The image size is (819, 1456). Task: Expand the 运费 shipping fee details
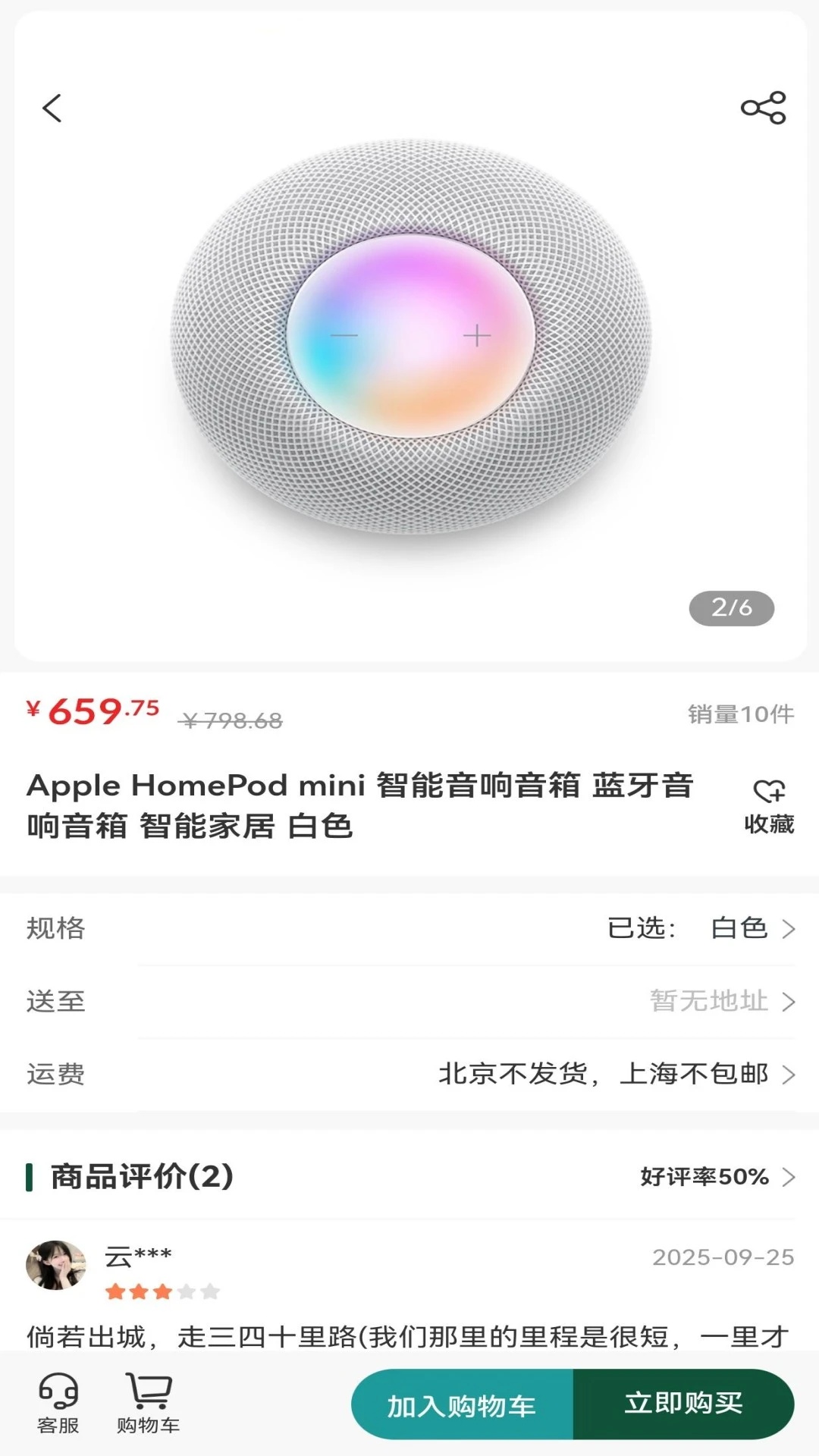[409, 1074]
